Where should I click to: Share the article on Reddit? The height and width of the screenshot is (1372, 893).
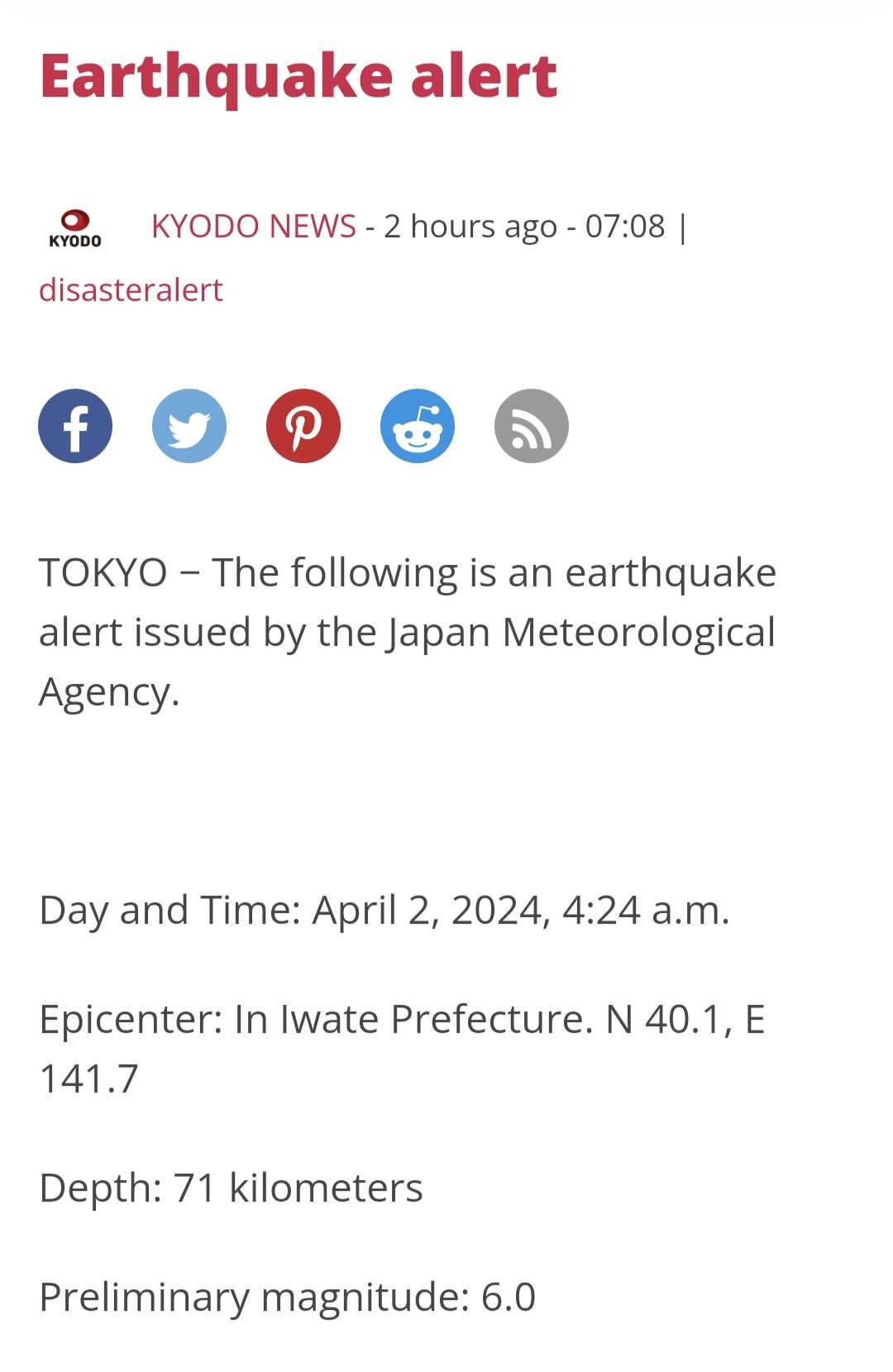pos(418,426)
